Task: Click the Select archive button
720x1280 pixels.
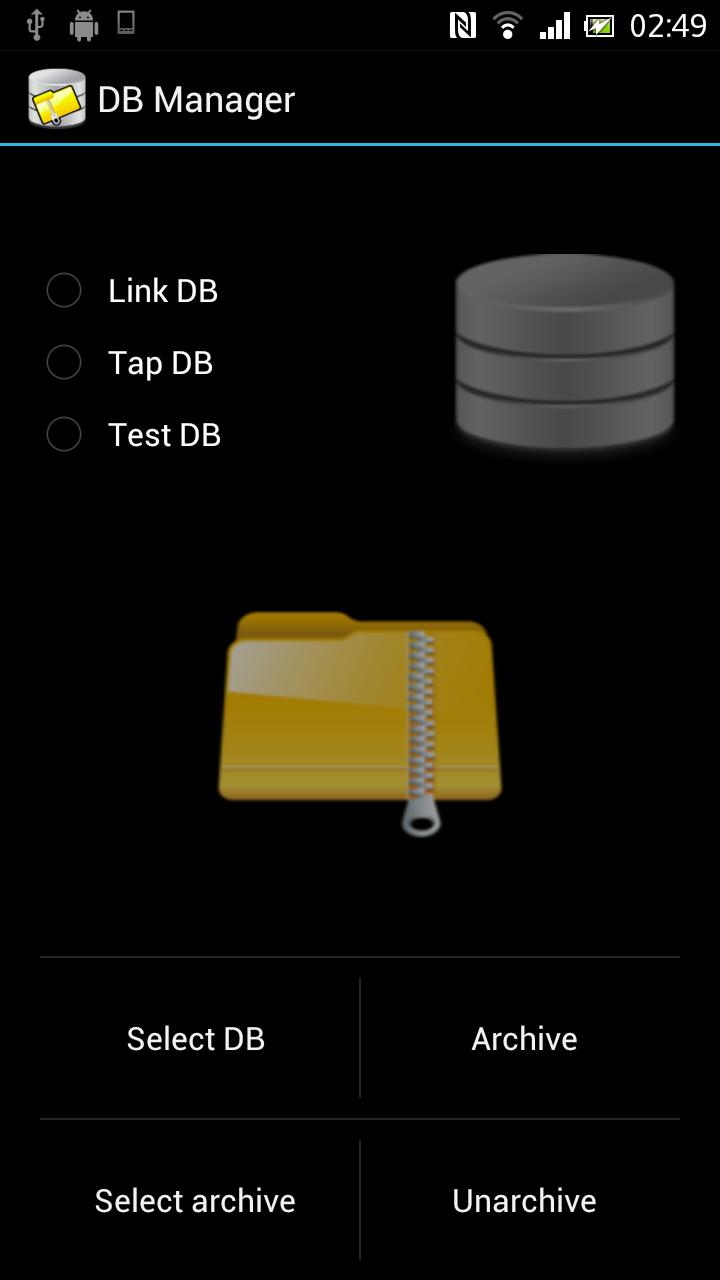Action: [195, 1199]
